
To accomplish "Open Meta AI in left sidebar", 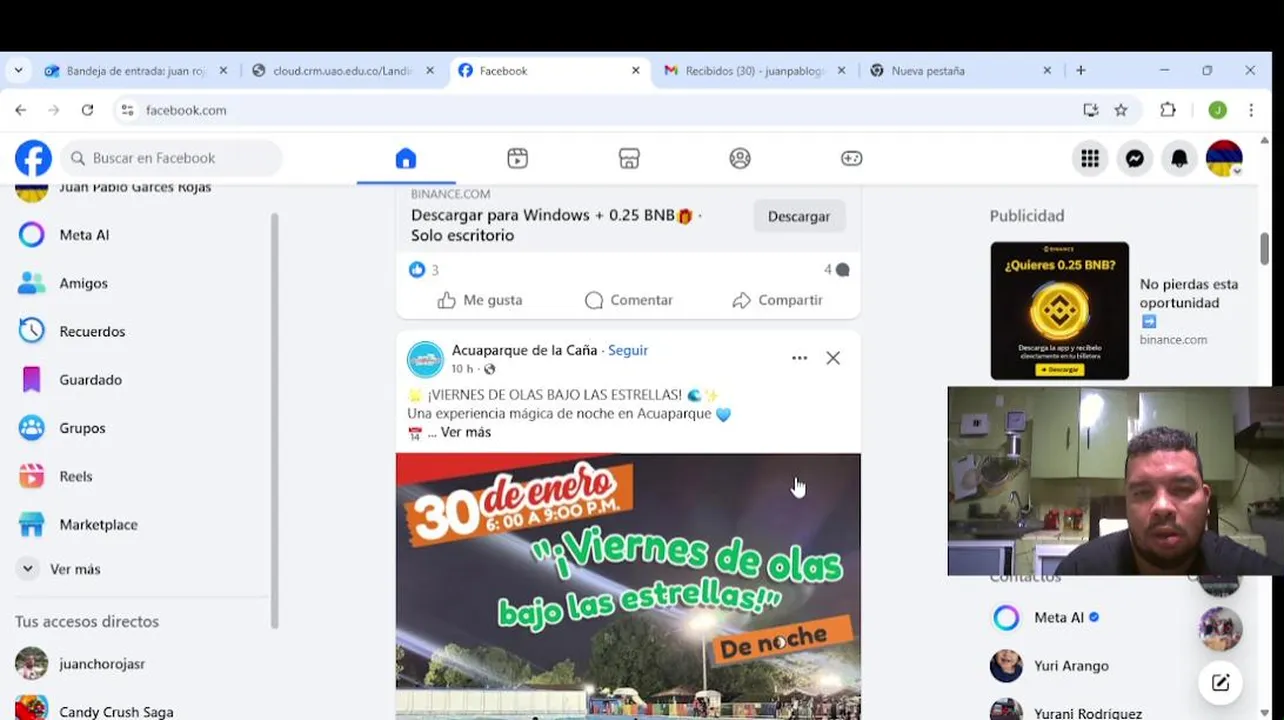I will click(84, 235).
